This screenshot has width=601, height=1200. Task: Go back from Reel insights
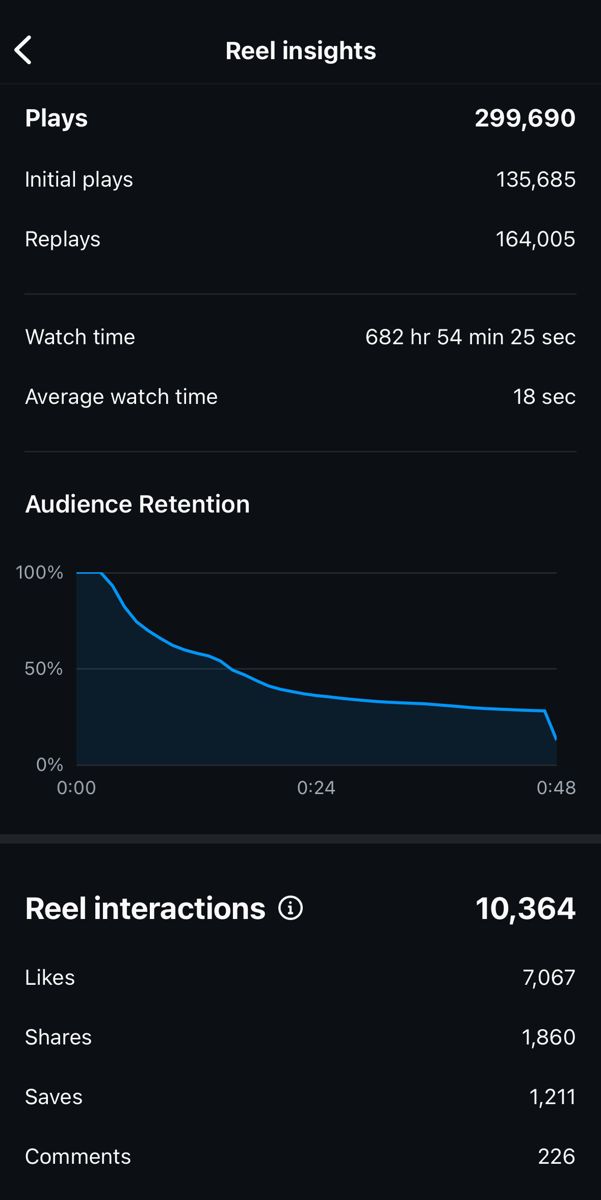(x=24, y=50)
